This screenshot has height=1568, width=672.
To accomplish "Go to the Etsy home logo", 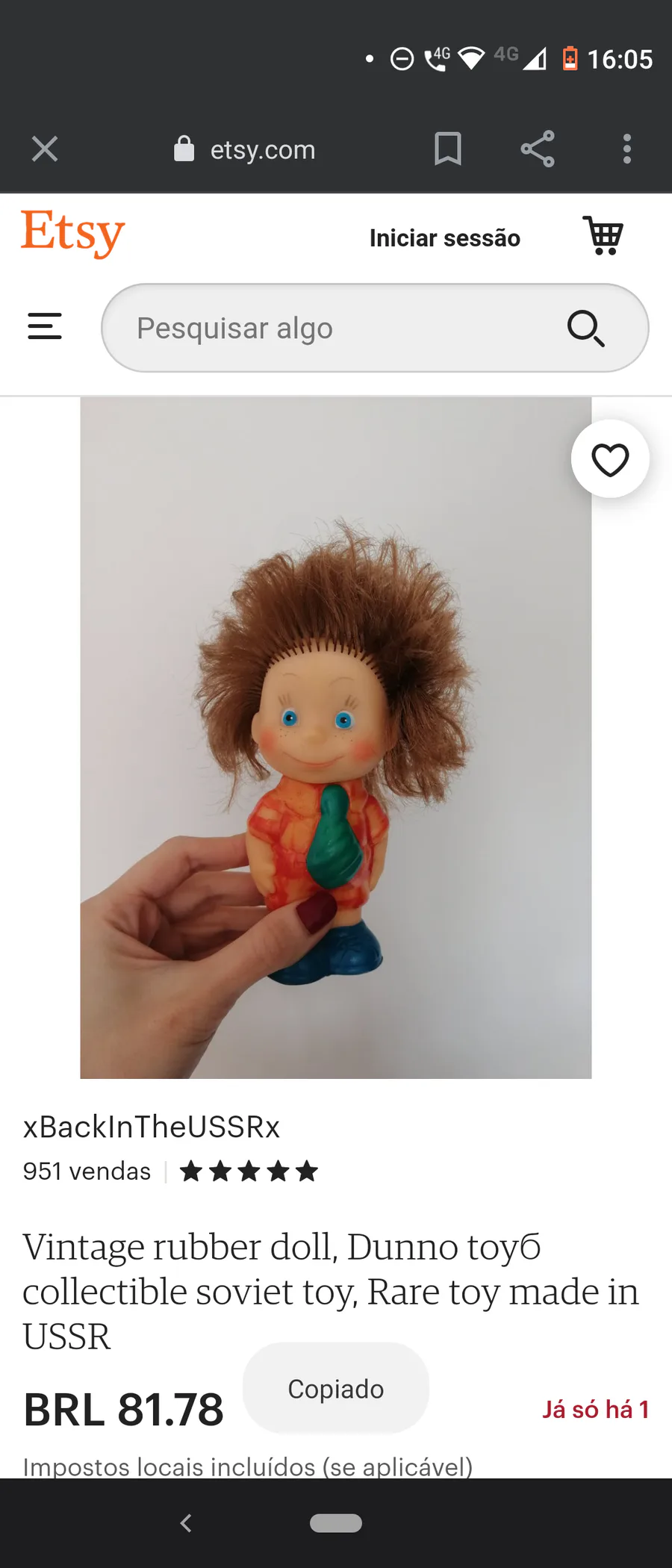I will 72,233.
